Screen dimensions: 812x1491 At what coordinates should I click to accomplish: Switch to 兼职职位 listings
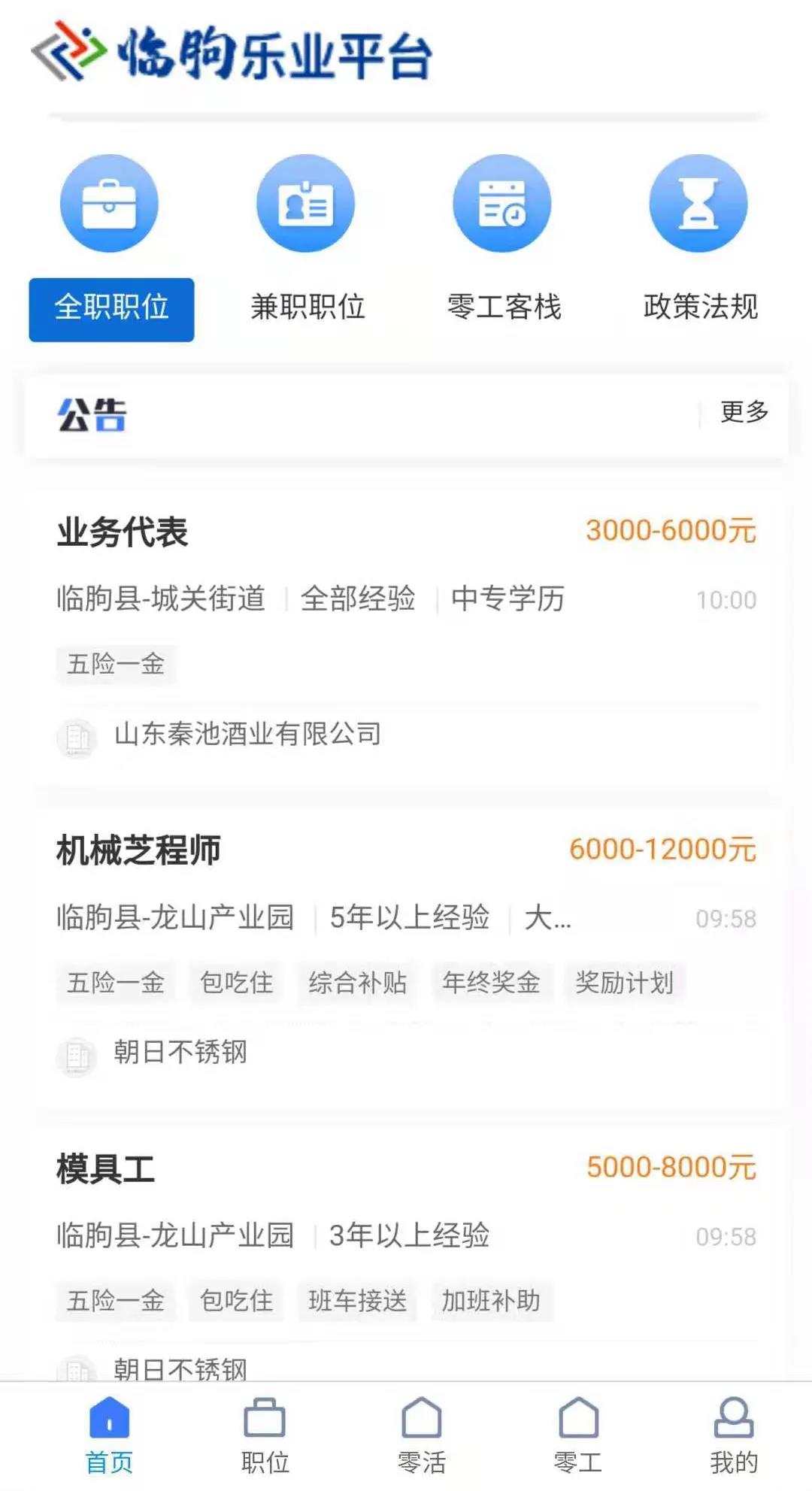pos(308,307)
